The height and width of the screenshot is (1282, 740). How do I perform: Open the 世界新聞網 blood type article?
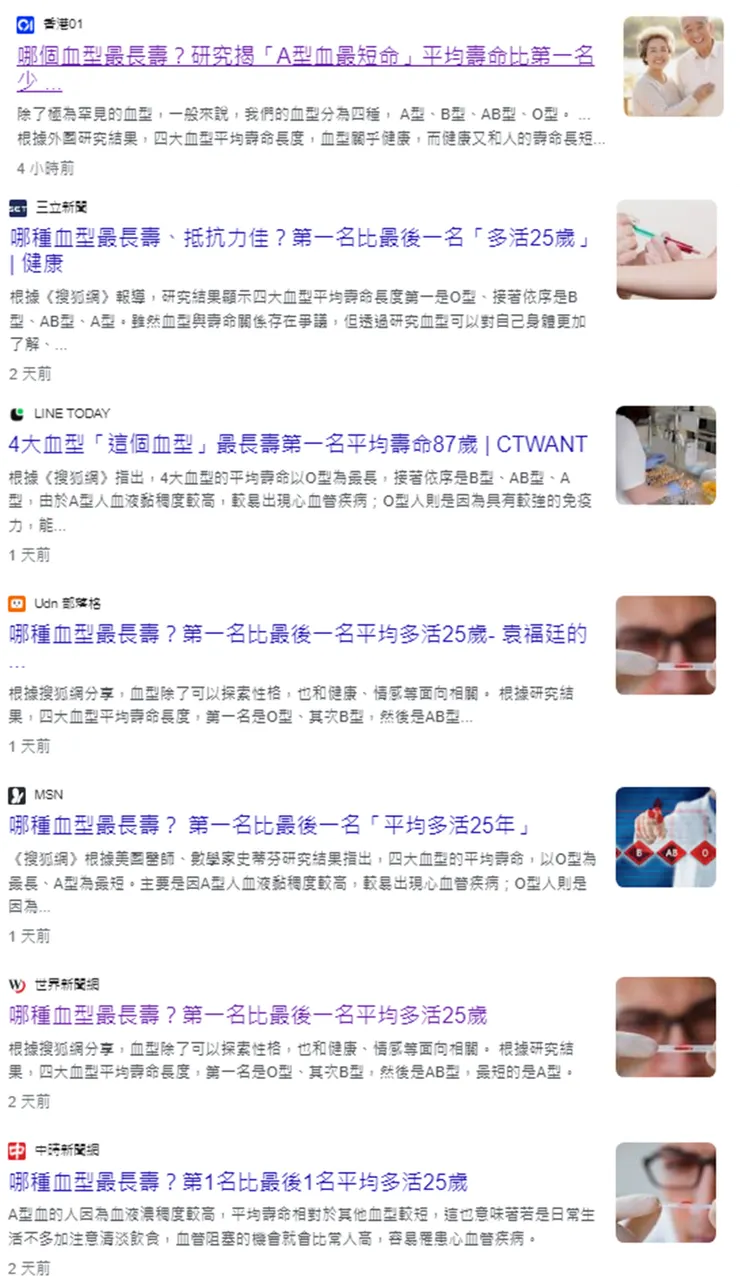(250, 1013)
